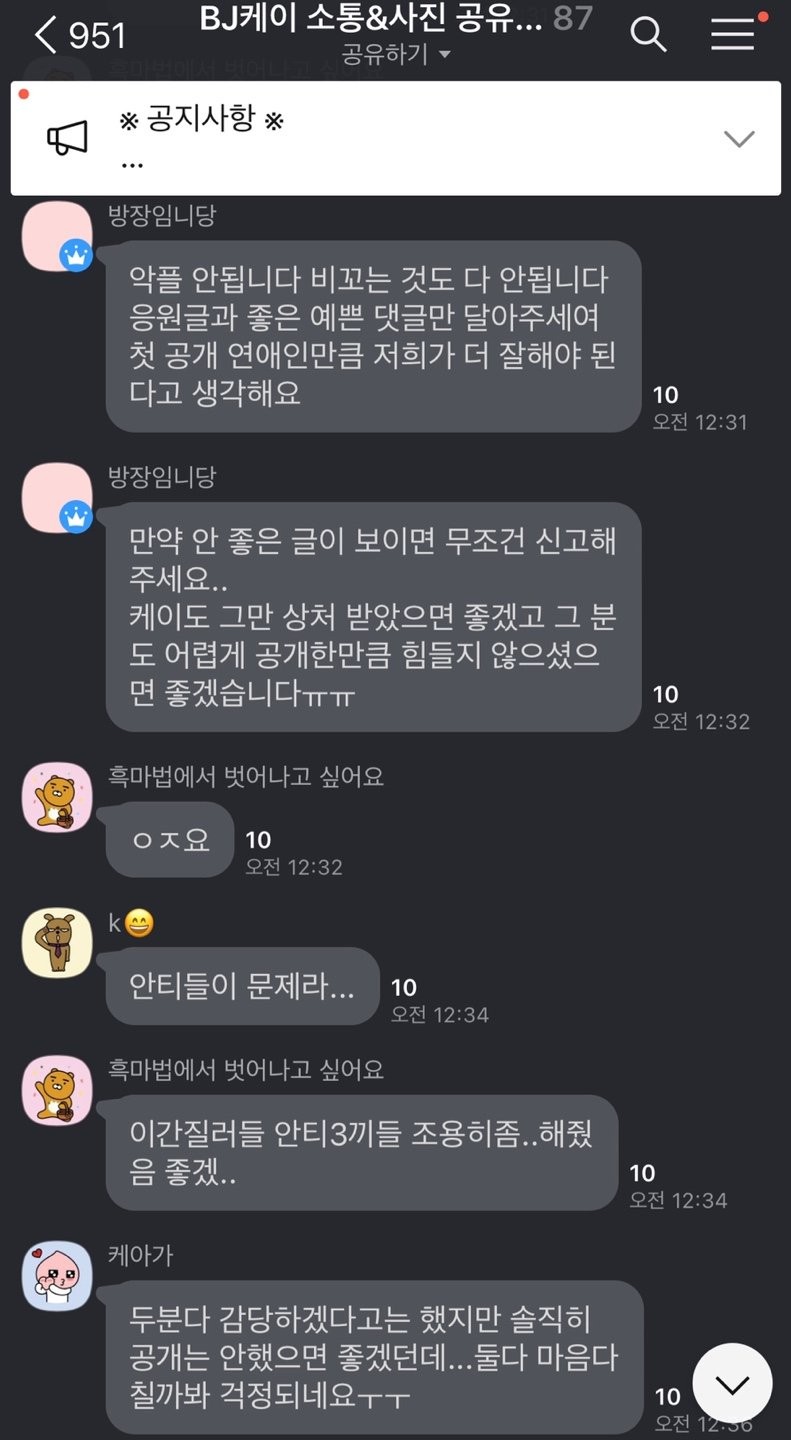Open 케아가's profile avatar
791x1440 pixels.
57,1275
